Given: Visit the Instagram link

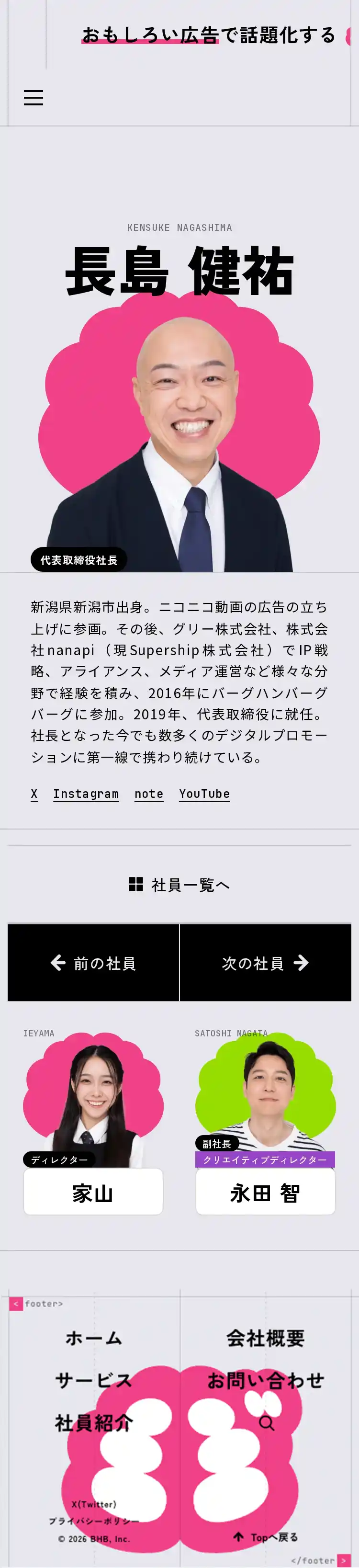Looking at the screenshot, I should [86, 794].
